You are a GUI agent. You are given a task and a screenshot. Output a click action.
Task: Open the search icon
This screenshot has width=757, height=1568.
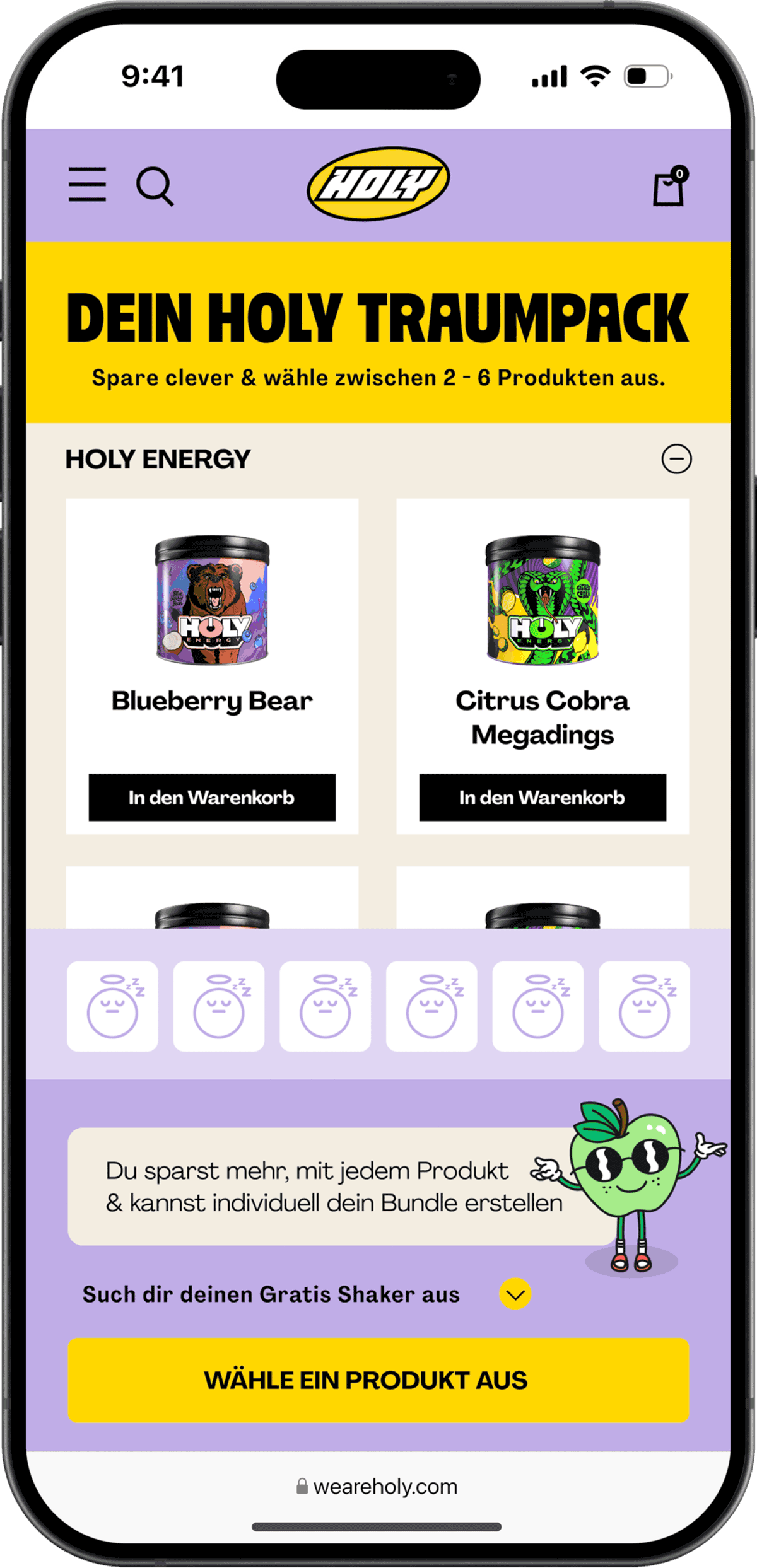(x=155, y=186)
